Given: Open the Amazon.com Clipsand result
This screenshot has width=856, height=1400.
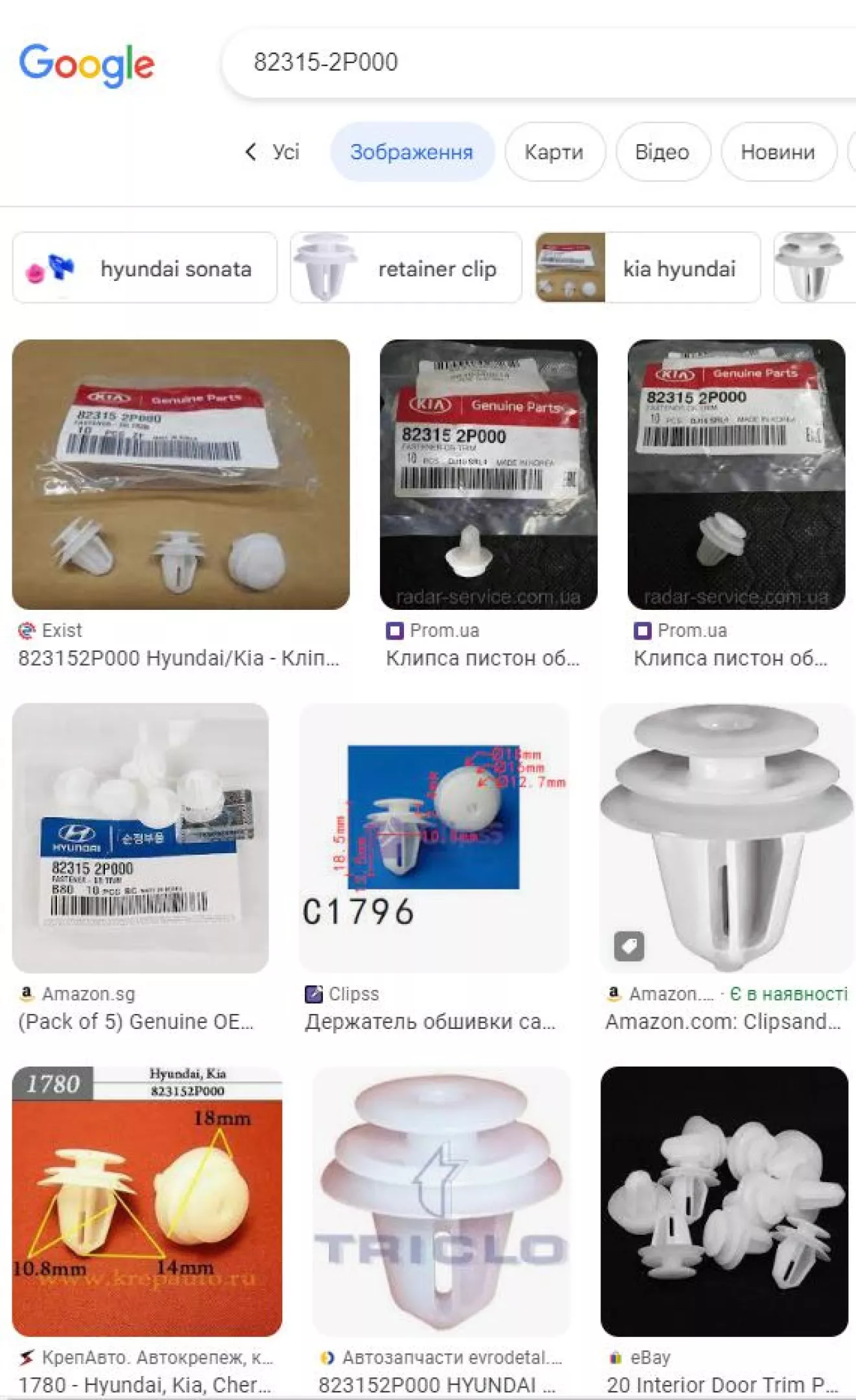Looking at the screenshot, I should click(726, 838).
